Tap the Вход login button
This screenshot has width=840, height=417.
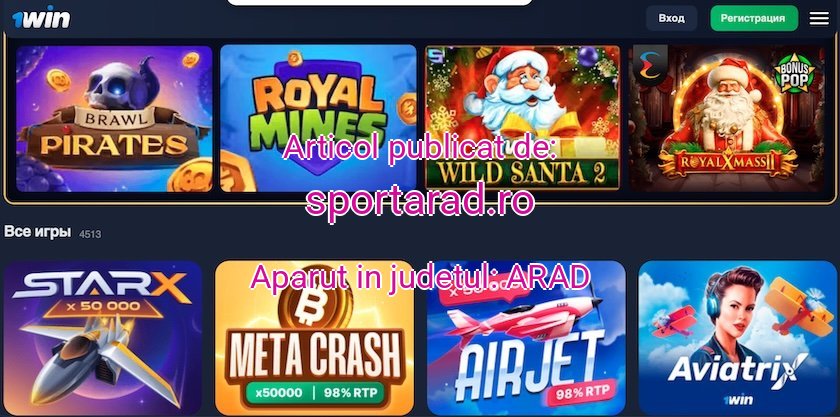click(671, 18)
